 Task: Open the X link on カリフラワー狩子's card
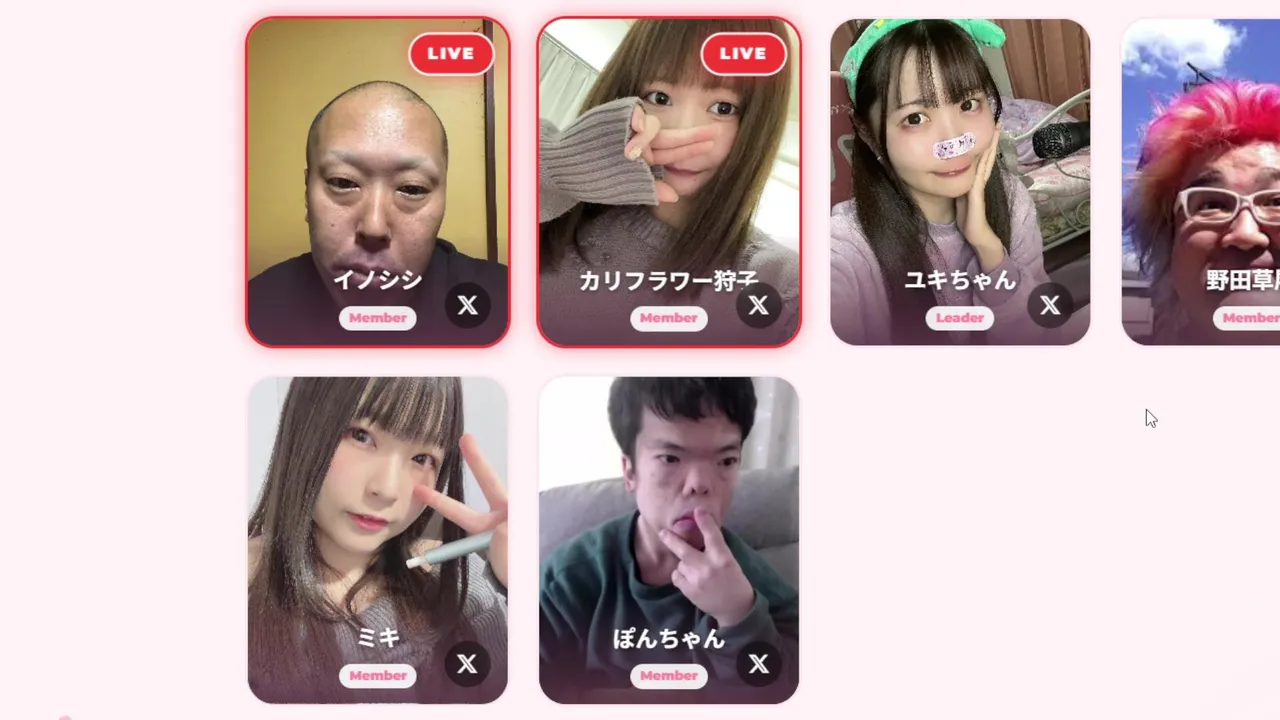[x=759, y=306]
